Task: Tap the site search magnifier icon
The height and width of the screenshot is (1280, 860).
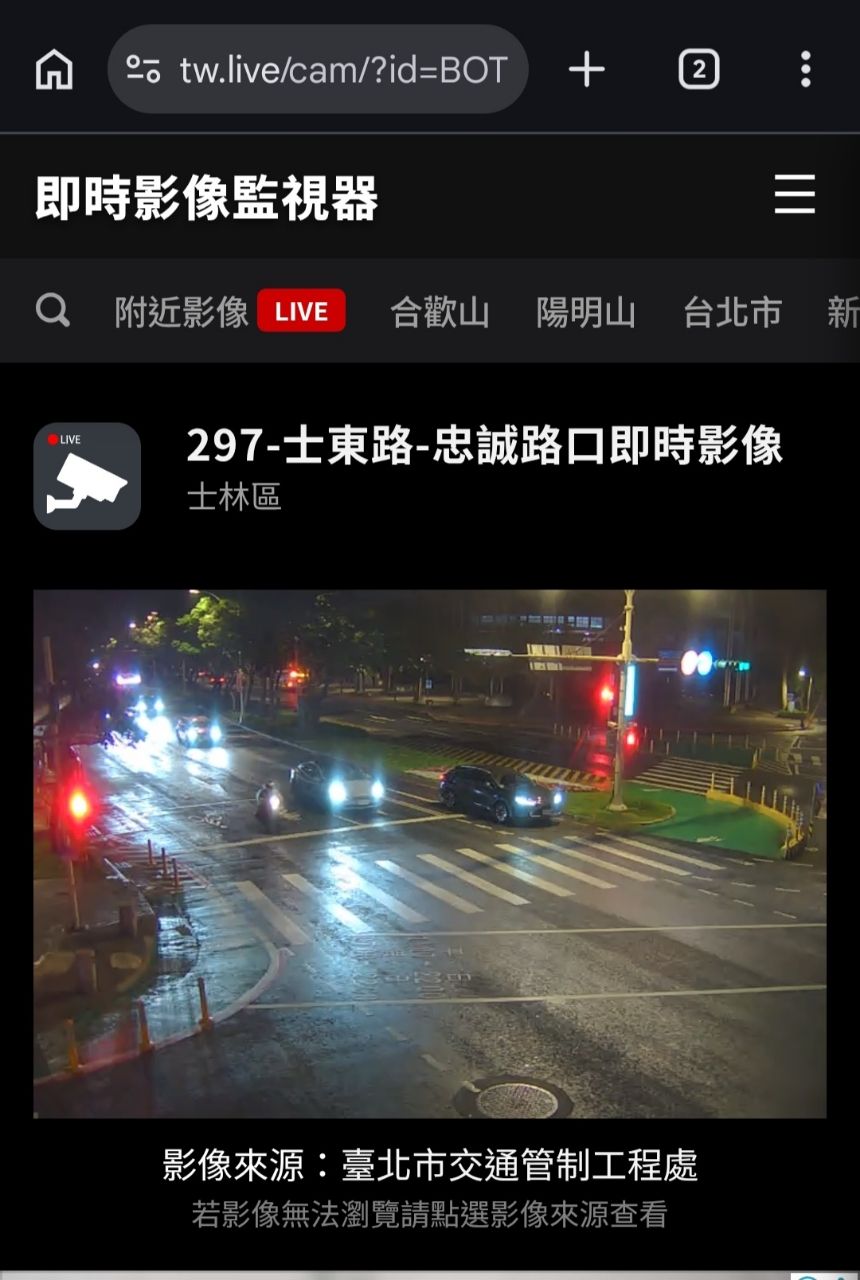Action: 53,311
